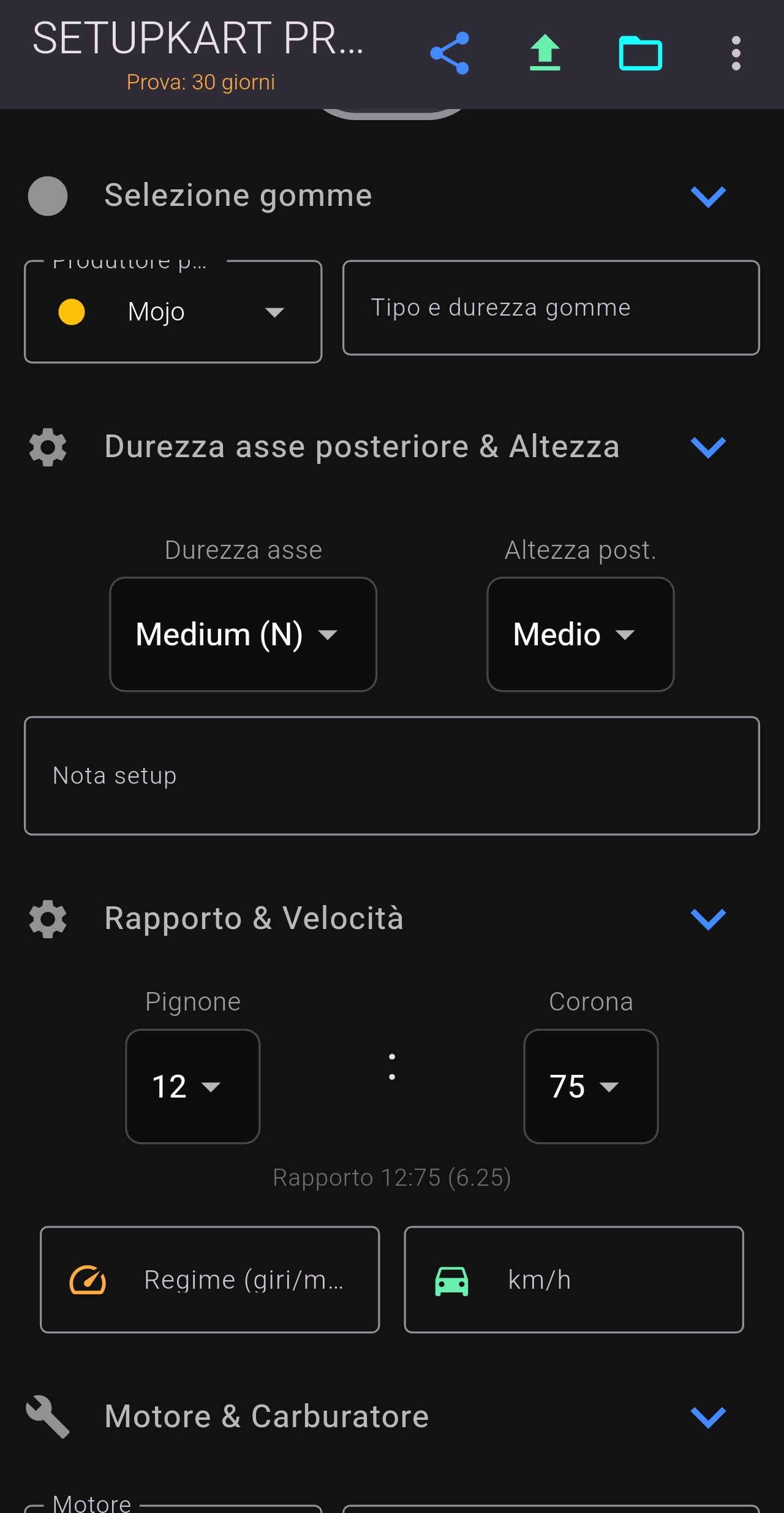Change the Durezza asse Medium (N) dropdown
The width and height of the screenshot is (784, 1513).
tap(243, 634)
